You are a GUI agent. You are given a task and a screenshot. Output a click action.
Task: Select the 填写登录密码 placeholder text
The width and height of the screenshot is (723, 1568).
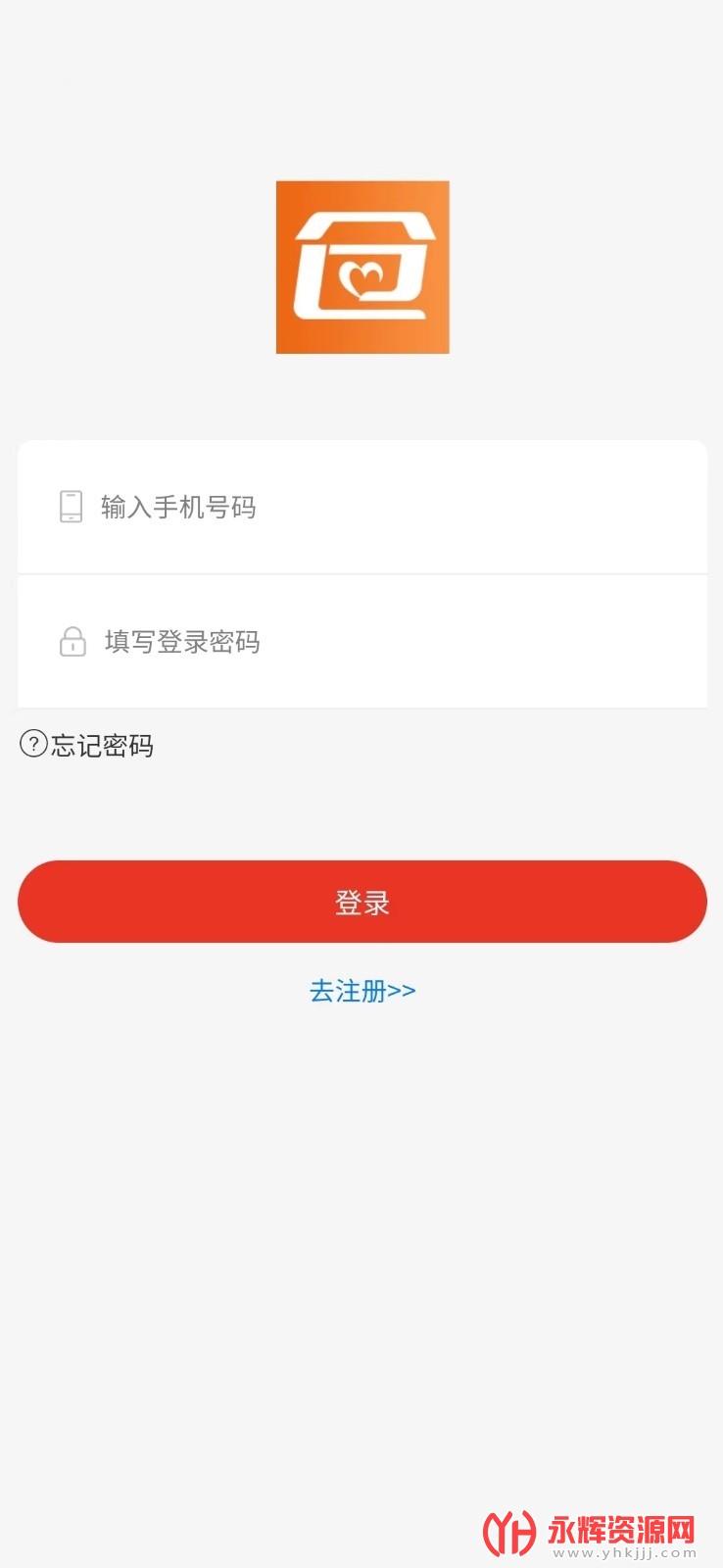point(180,643)
